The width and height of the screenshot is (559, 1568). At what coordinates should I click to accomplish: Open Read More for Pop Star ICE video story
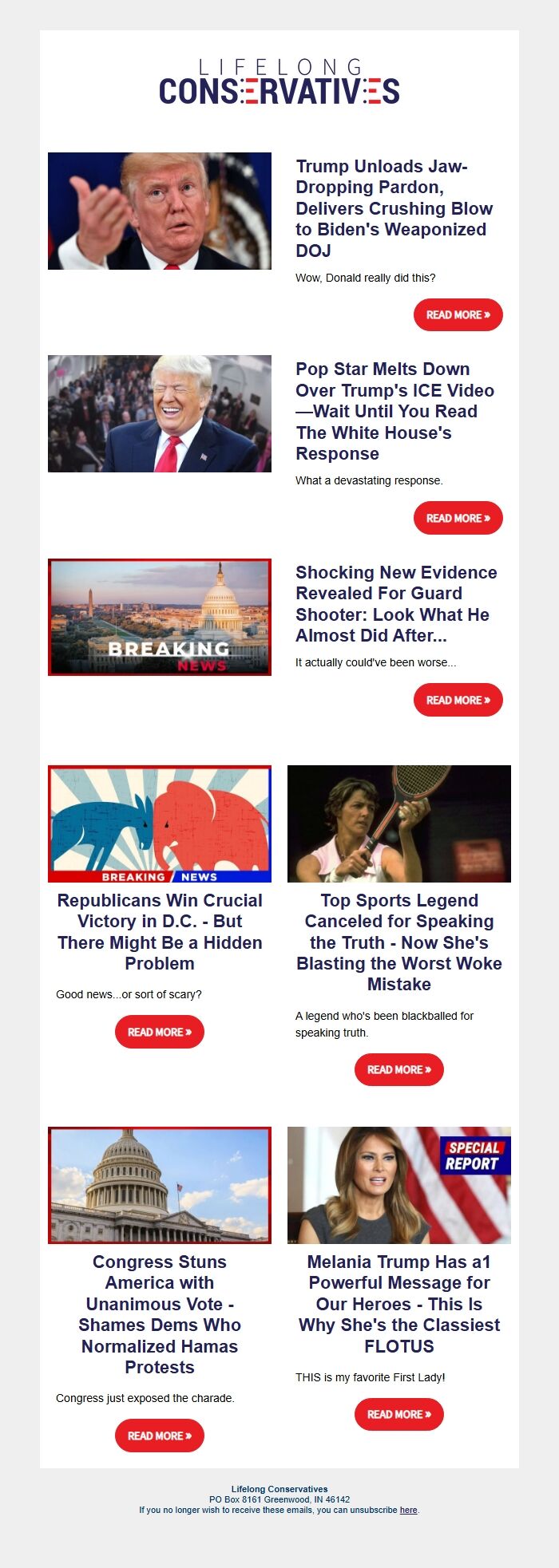tap(458, 518)
